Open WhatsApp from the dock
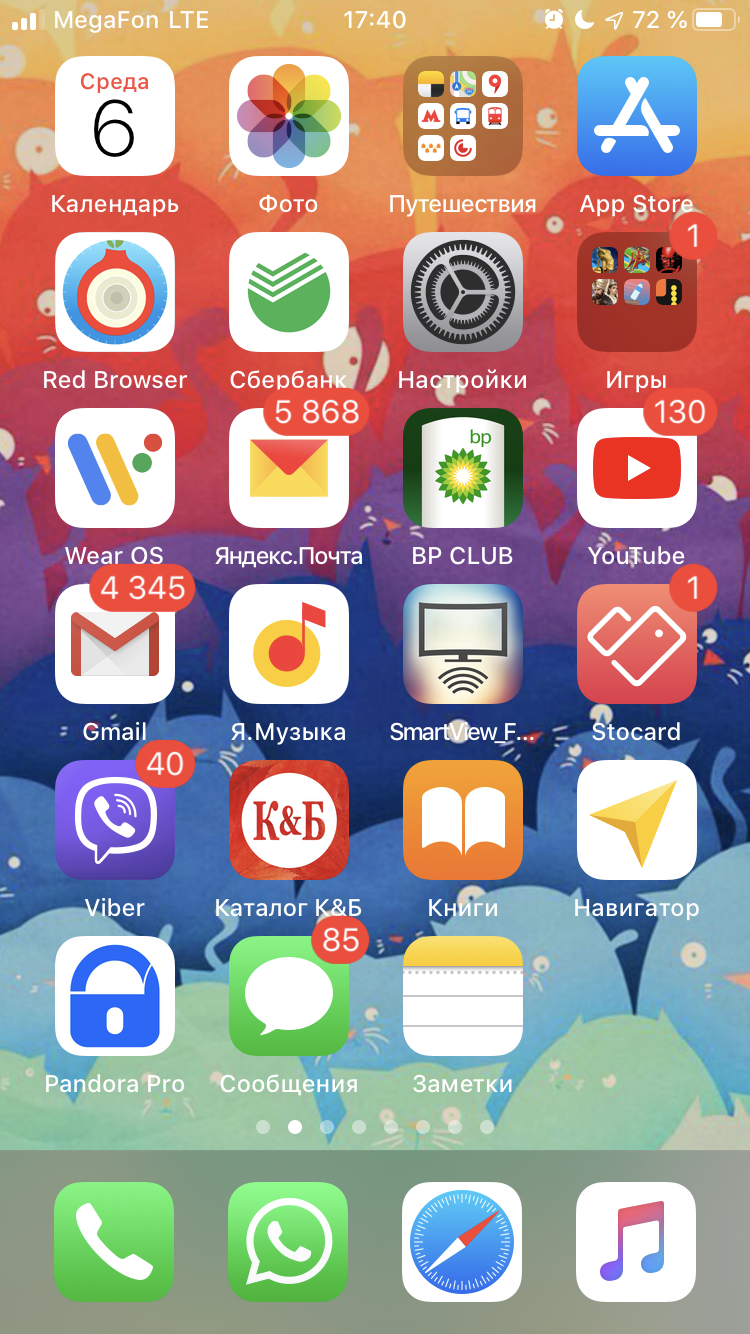The image size is (750, 1334). tap(288, 1242)
